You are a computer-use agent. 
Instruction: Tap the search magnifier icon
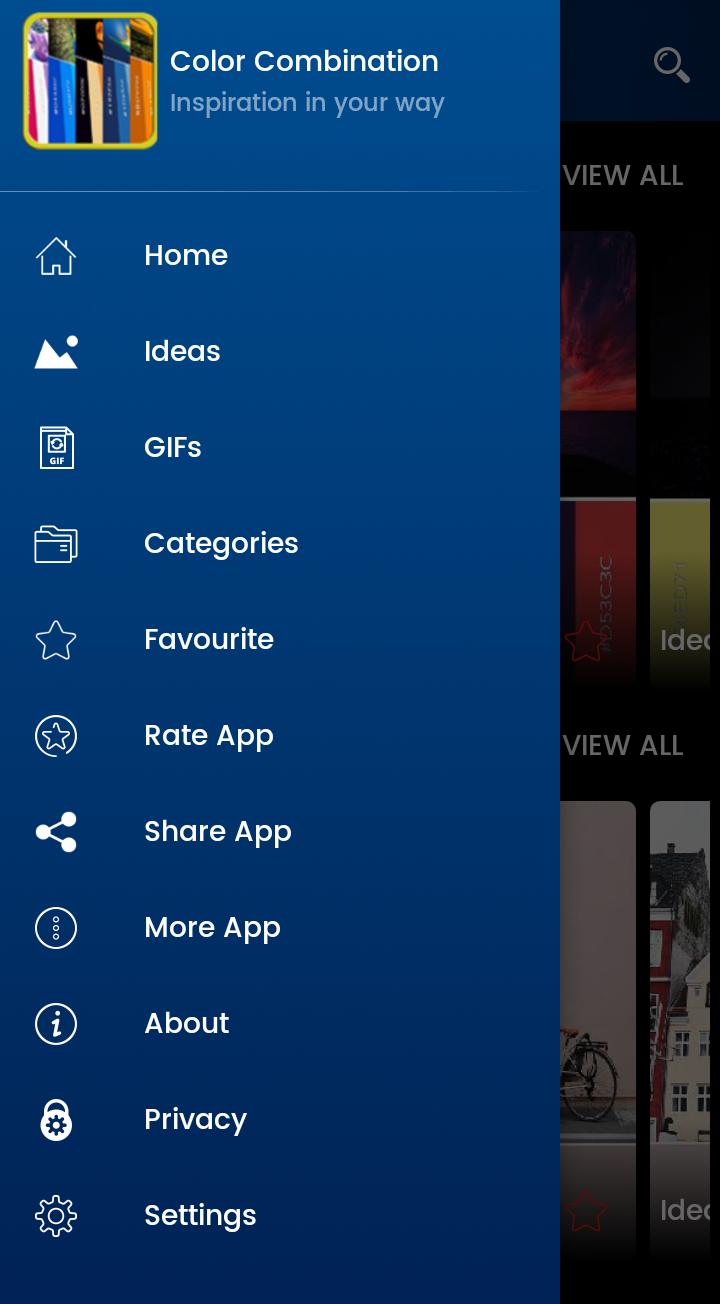(x=671, y=65)
